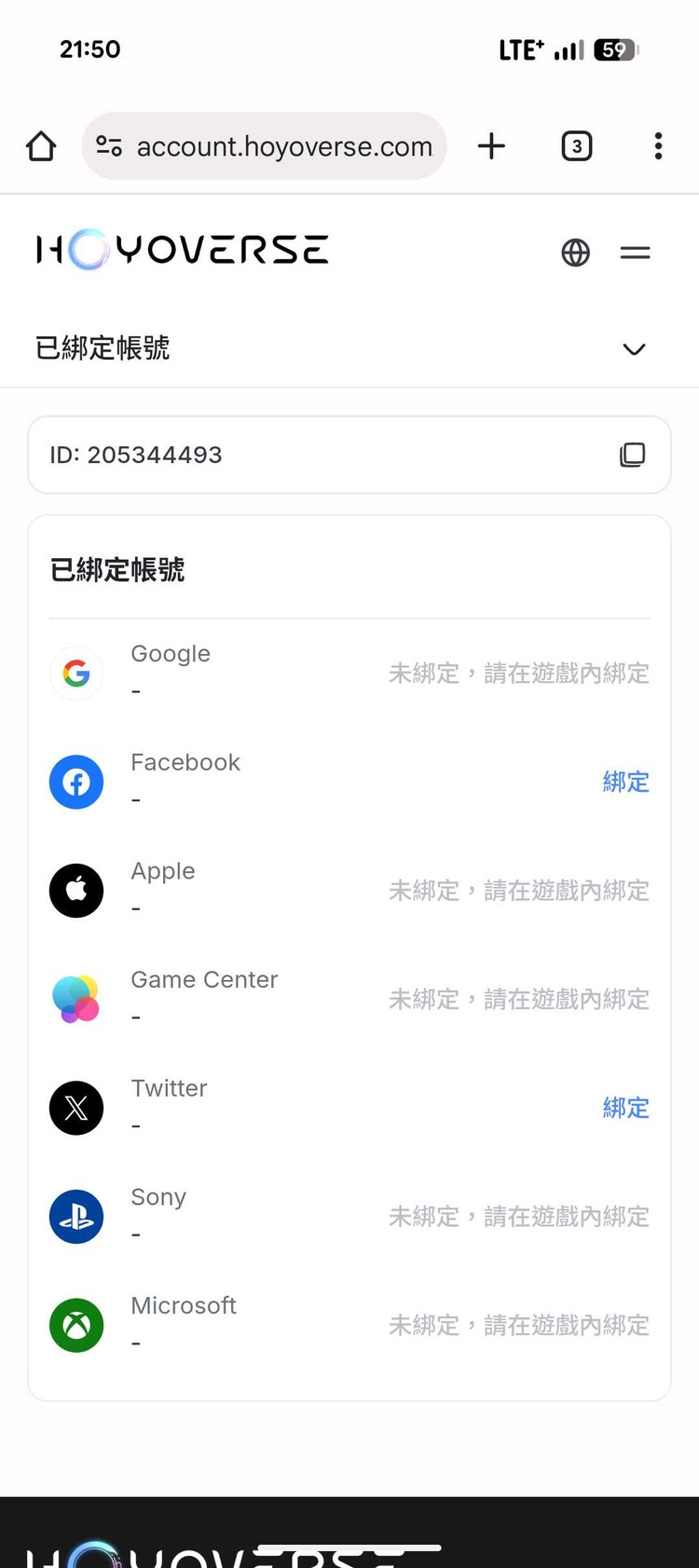Image resolution: width=699 pixels, height=1568 pixels.
Task: Click 綁定 next to Twitter
Action: pyautogui.click(x=625, y=1108)
